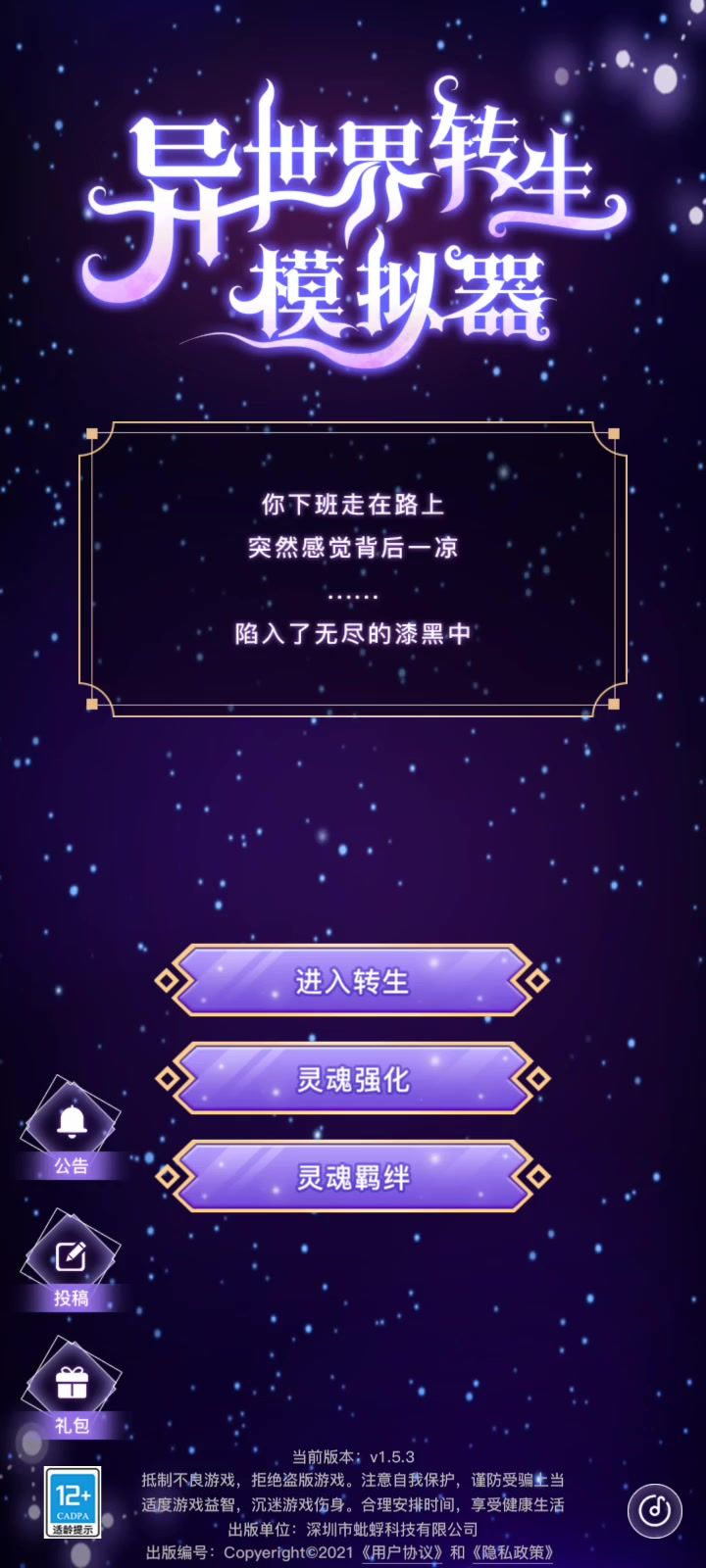Viewport: 706px width, 1568px height.
Task: Open the 灵魂羁绊 menu
Action: 352,1177
